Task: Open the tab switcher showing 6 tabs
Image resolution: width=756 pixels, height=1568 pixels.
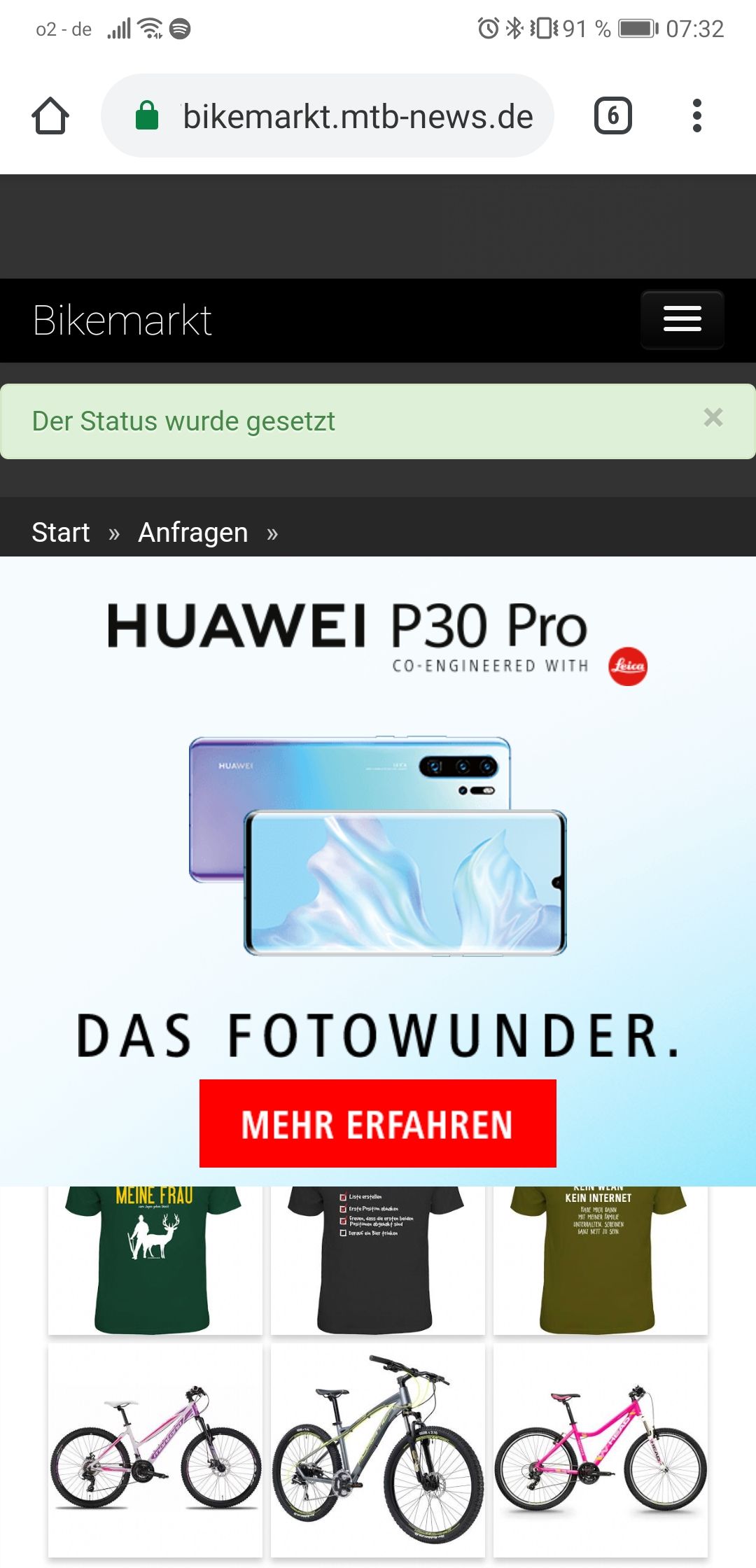Action: (x=613, y=115)
